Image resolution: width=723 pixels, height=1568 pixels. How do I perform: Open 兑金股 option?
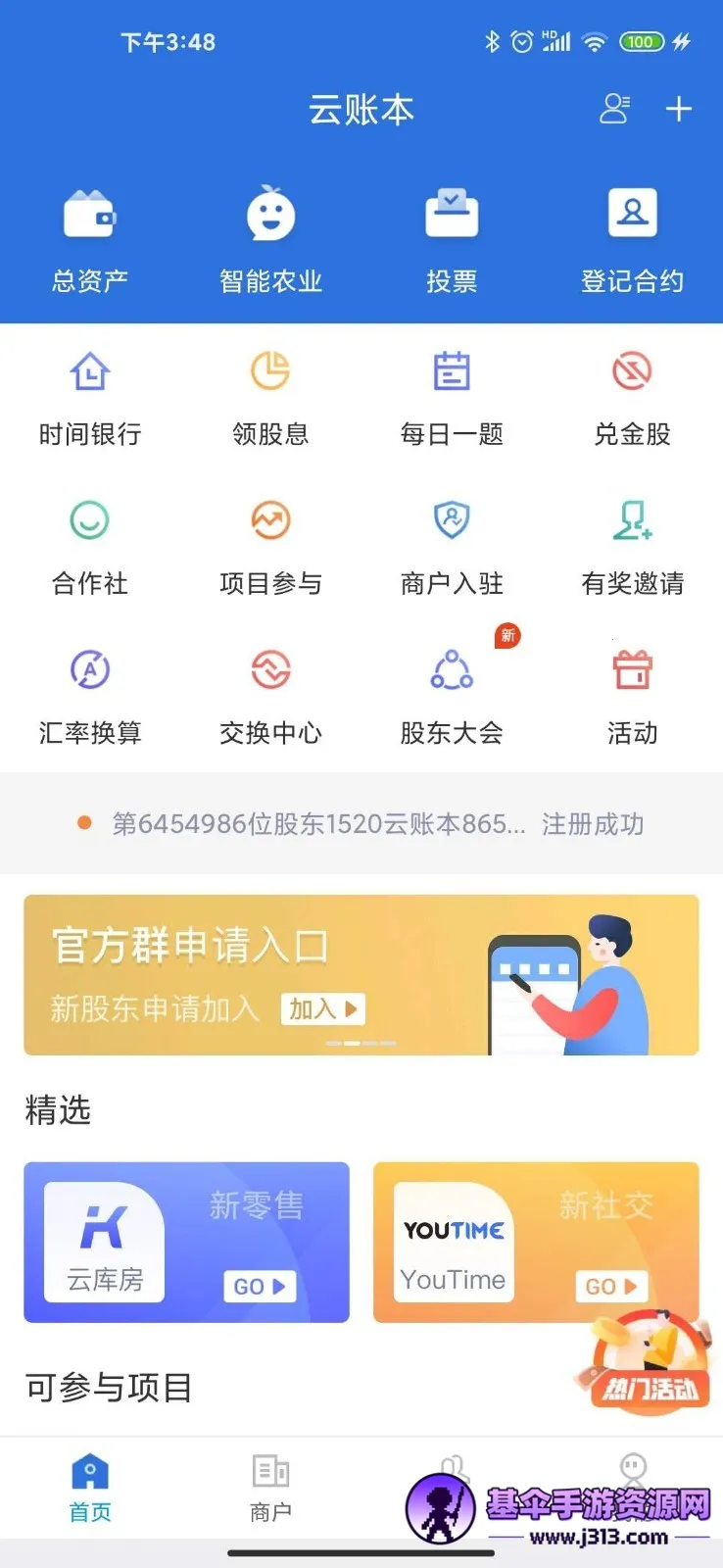pyautogui.click(x=632, y=397)
